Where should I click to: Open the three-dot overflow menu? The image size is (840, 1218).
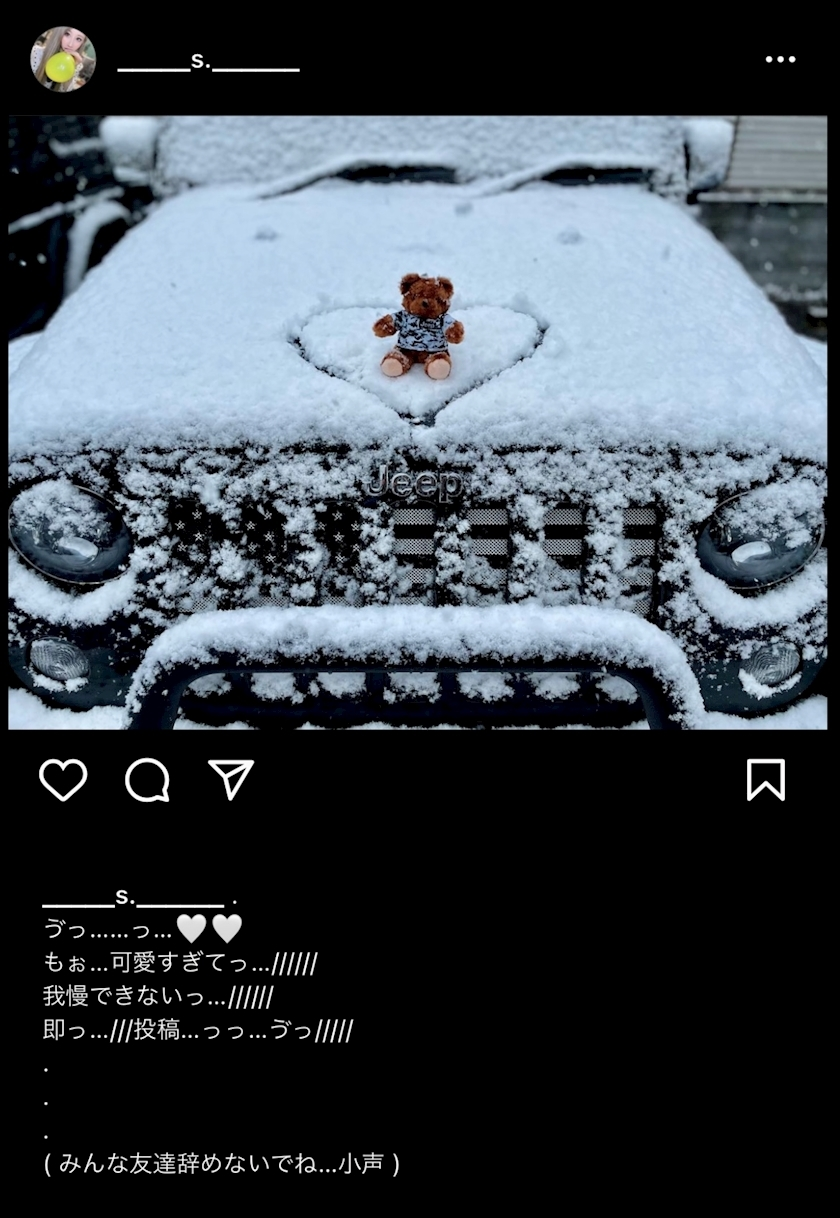(780, 60)
